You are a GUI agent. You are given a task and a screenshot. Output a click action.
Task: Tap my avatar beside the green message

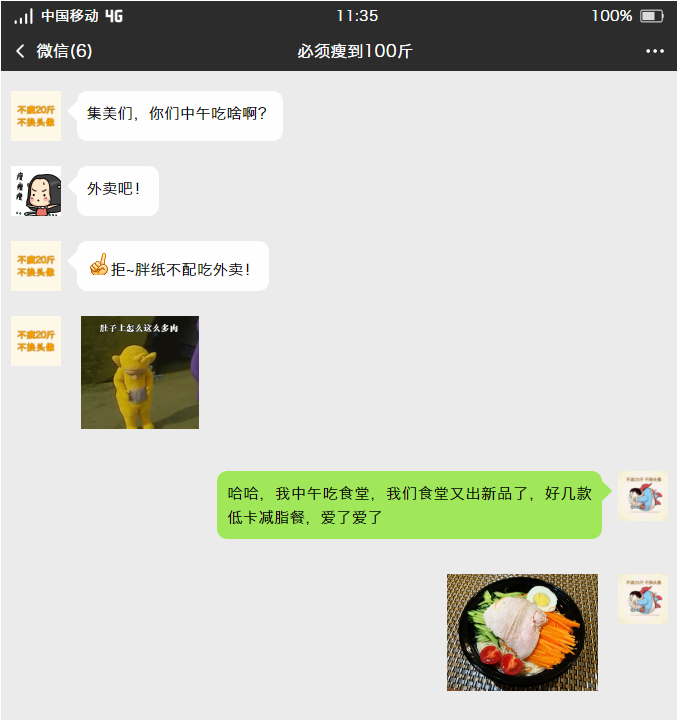(642, 496)
